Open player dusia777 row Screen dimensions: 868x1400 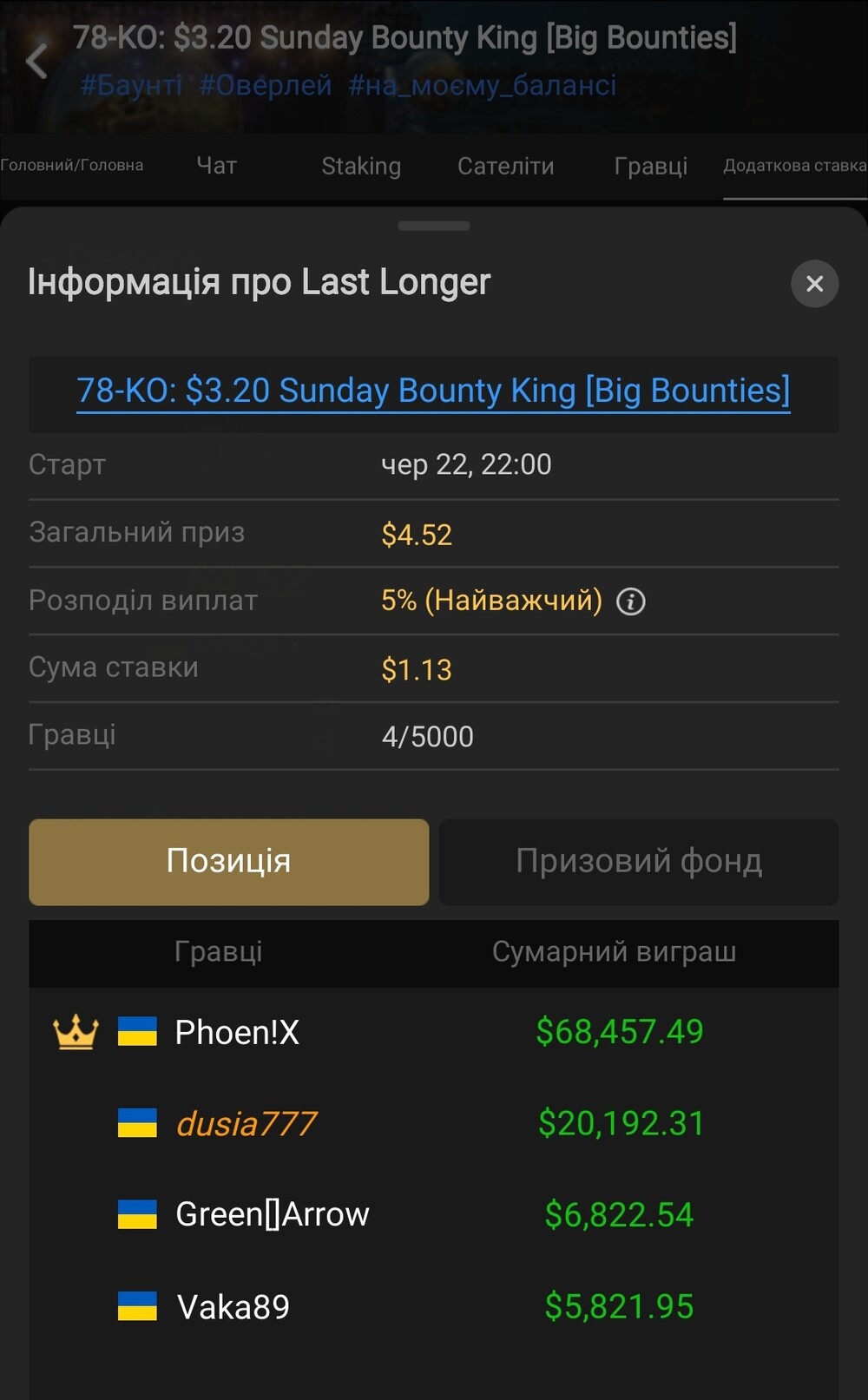coord(434,1123)
